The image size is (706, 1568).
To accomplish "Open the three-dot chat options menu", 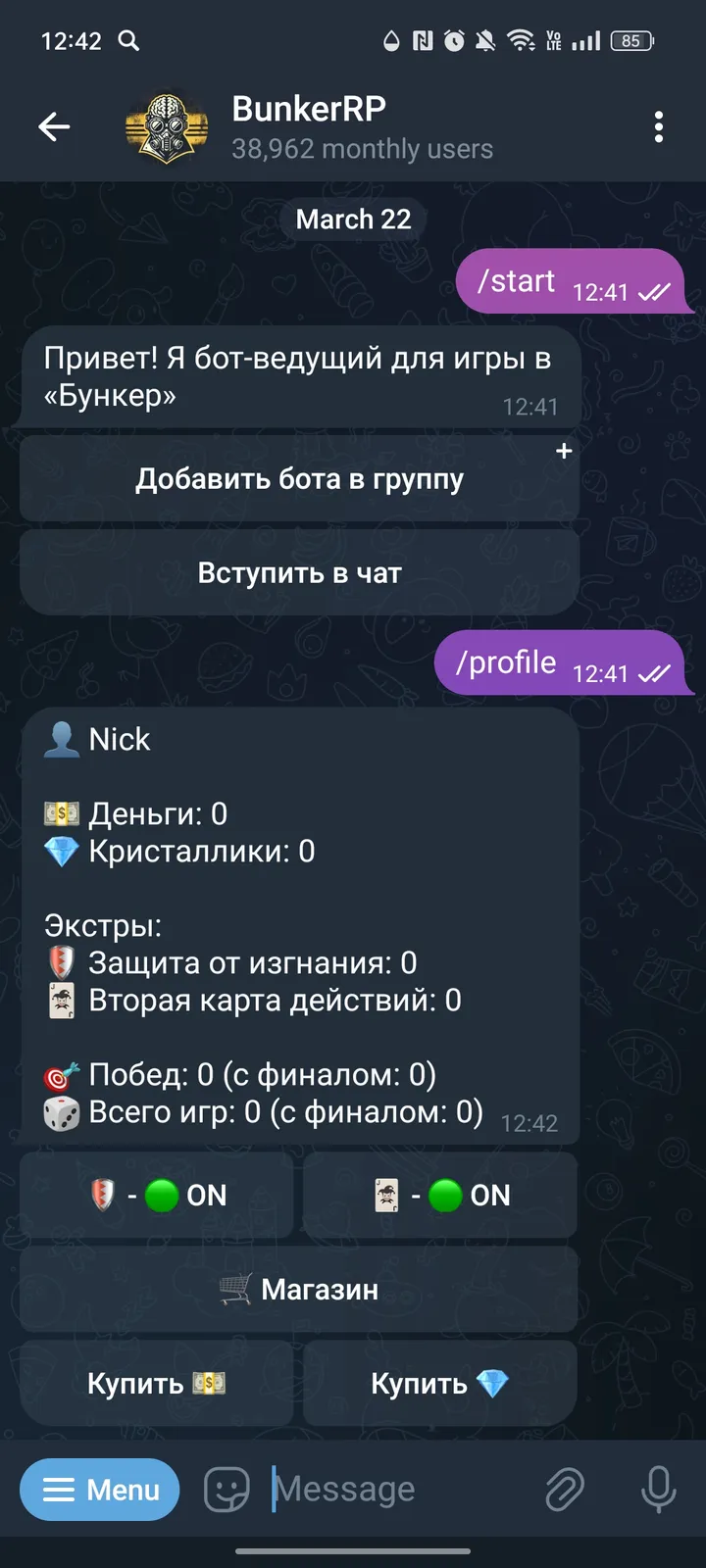I will (659, 126).
